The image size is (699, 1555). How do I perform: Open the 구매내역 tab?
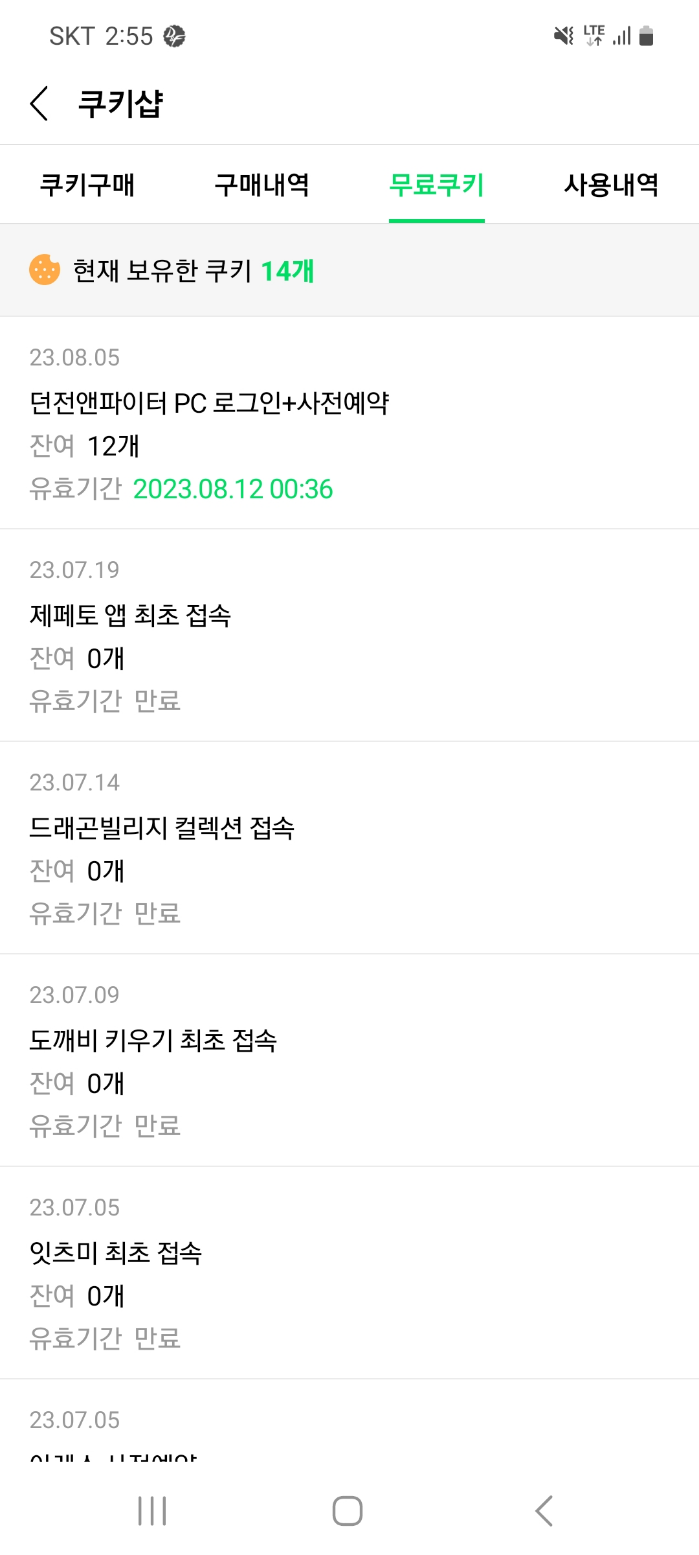[x=261, y=185]
